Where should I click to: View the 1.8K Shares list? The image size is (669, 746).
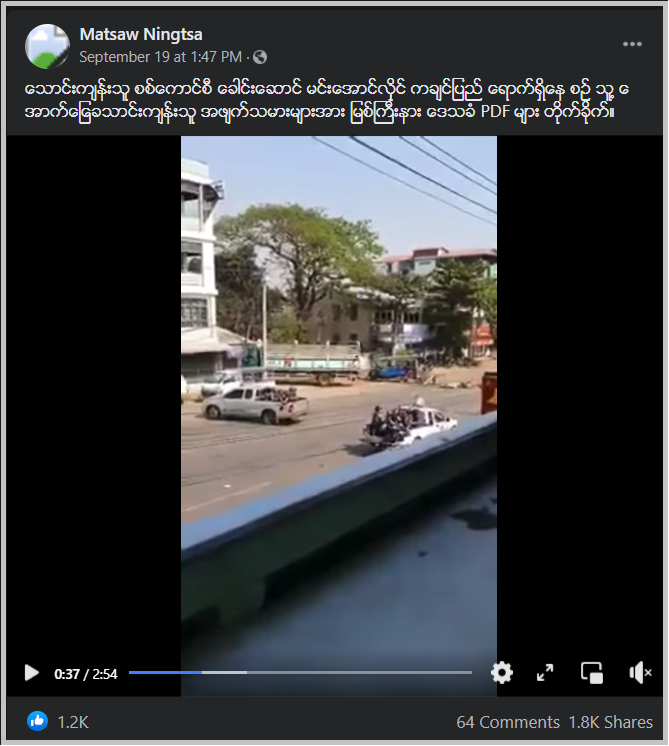pos(611,722)
